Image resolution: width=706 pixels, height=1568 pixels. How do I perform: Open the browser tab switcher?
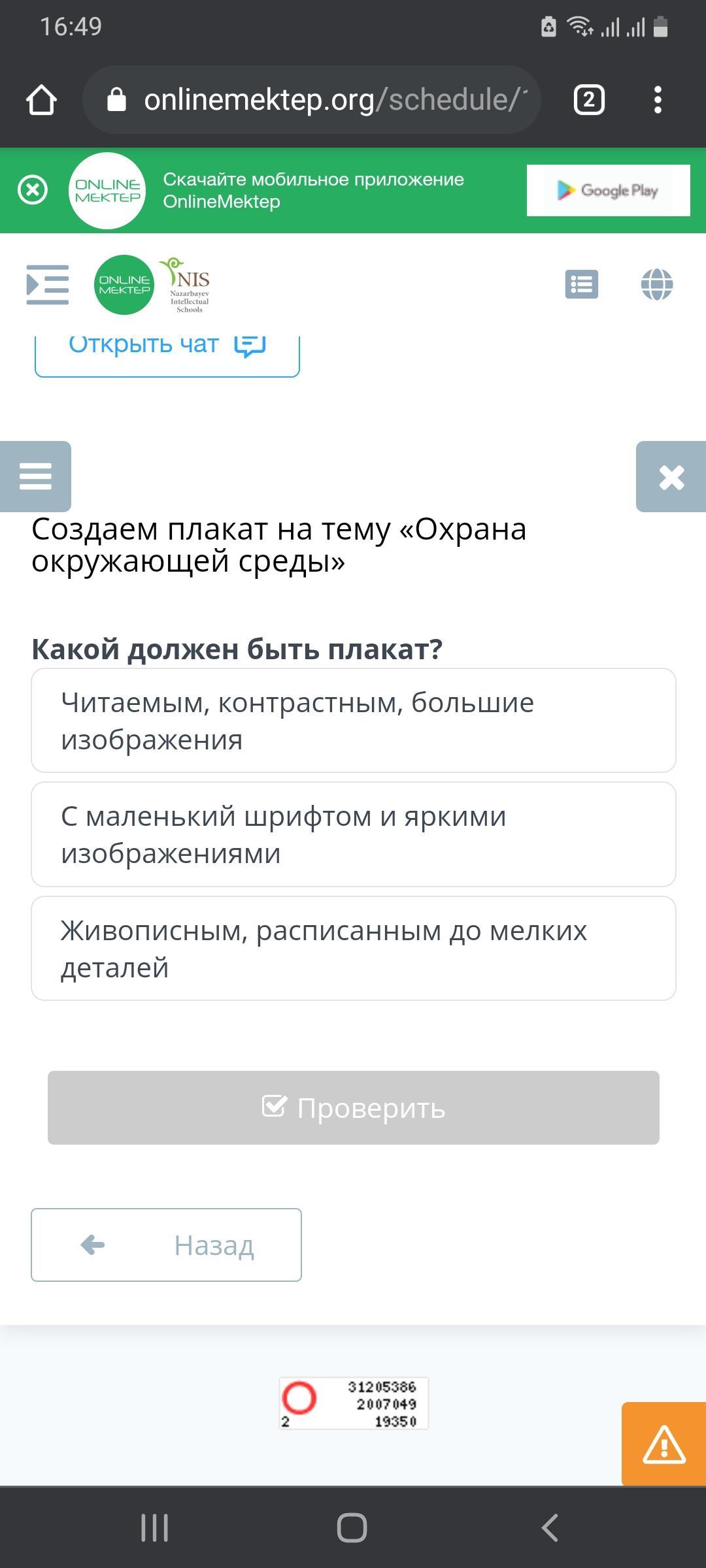point(588,100)
